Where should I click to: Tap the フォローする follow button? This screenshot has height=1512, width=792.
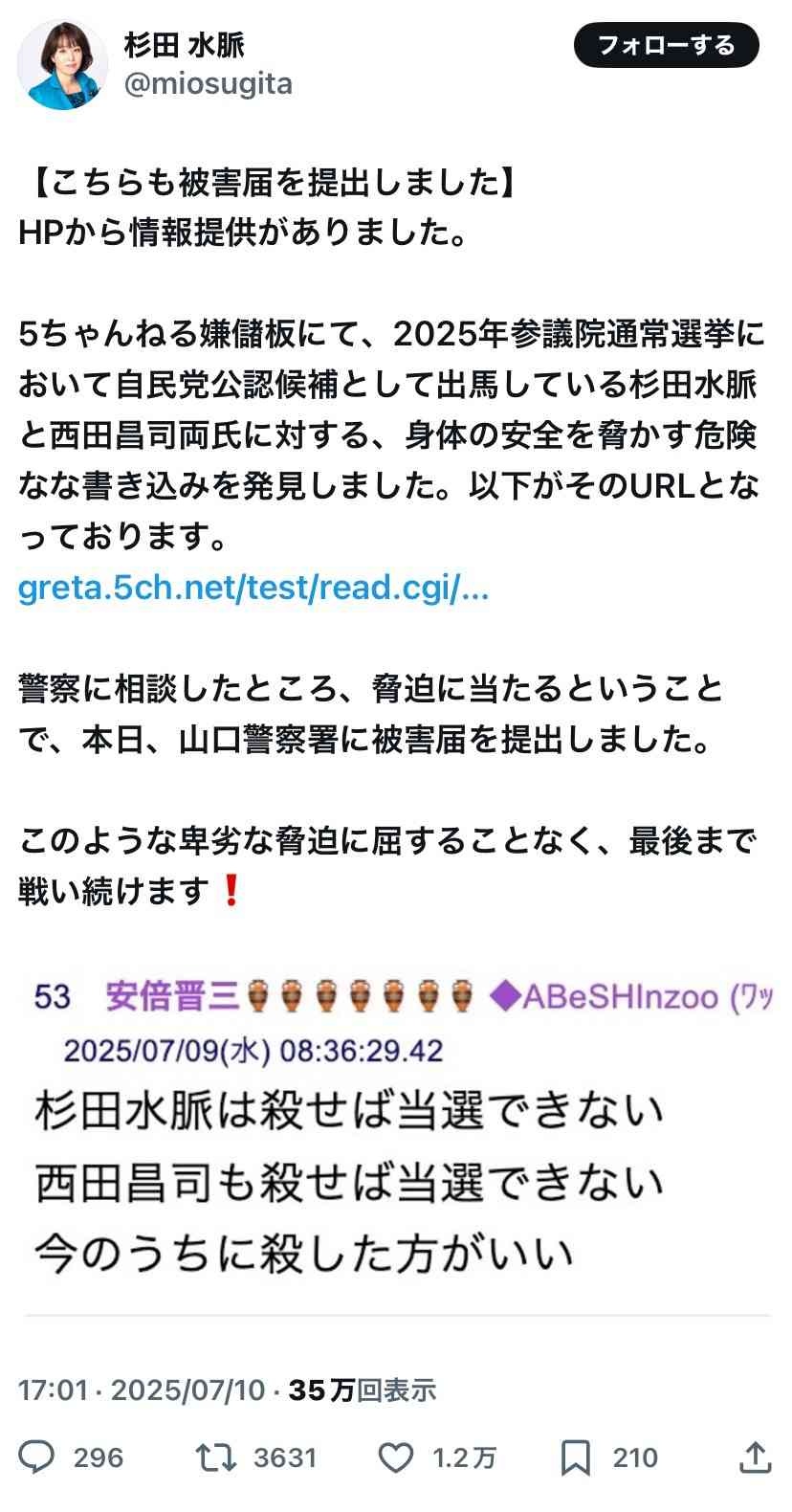tap(666, 45)
